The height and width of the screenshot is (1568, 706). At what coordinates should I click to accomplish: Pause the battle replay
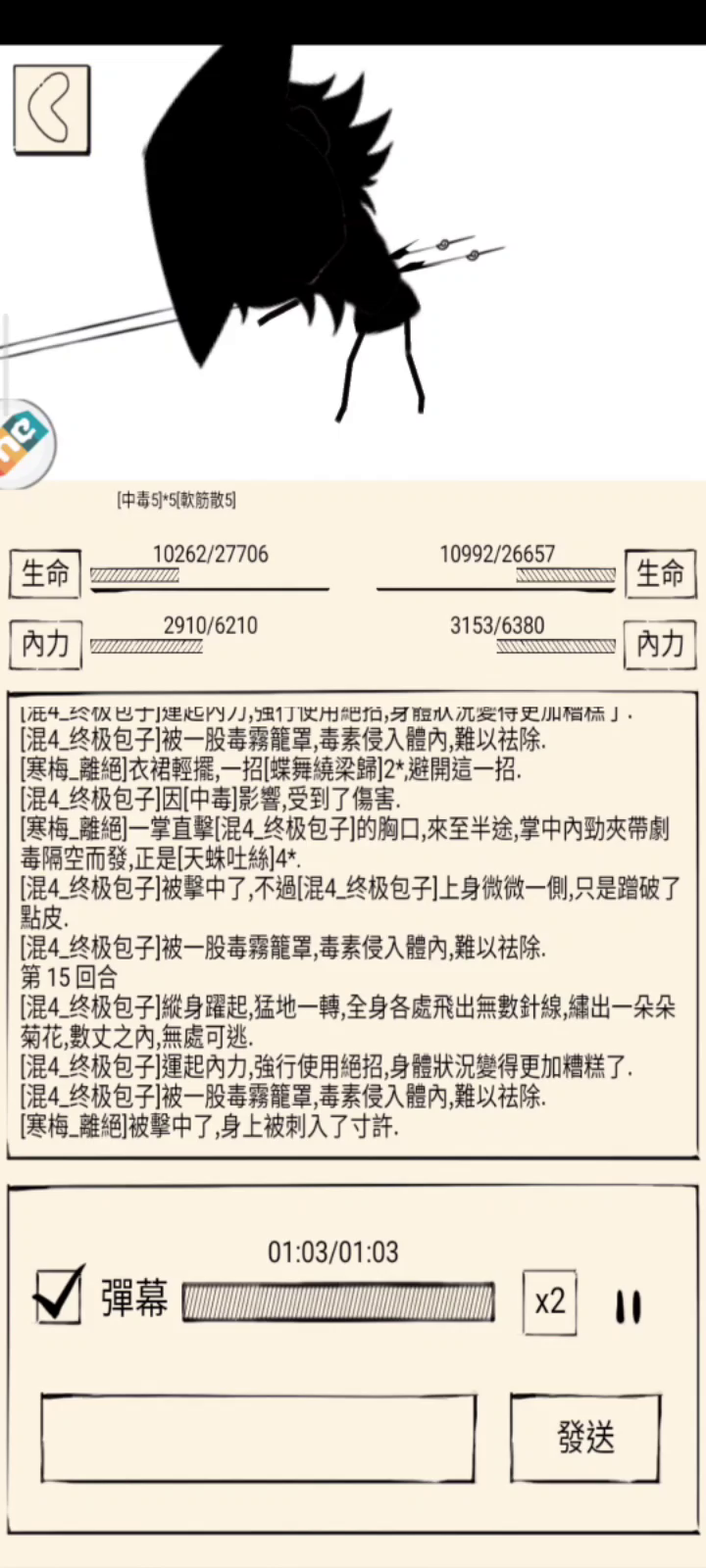(629, 1306)
